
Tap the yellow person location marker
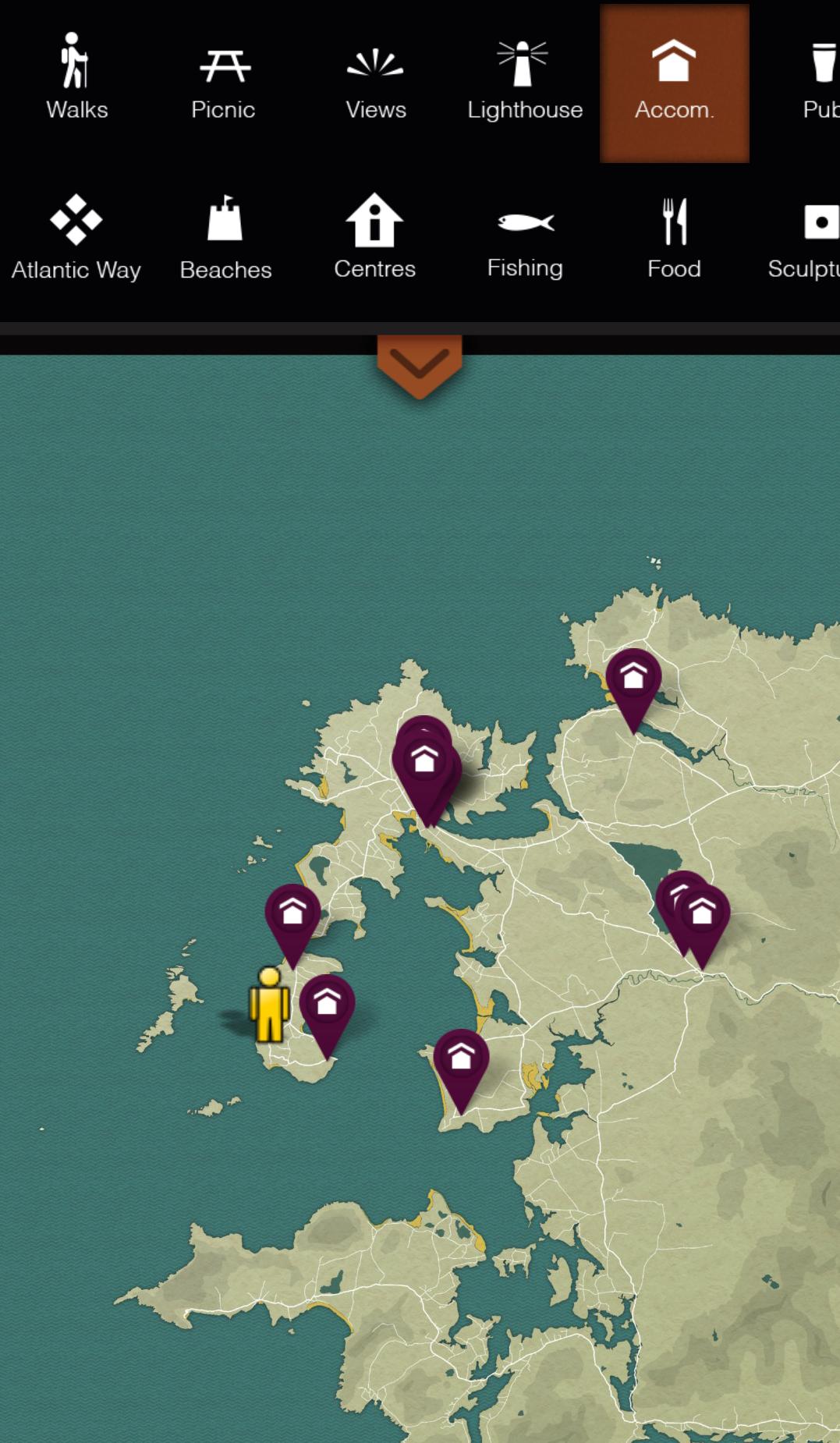pyautogui.click(x=269, y=1005)
